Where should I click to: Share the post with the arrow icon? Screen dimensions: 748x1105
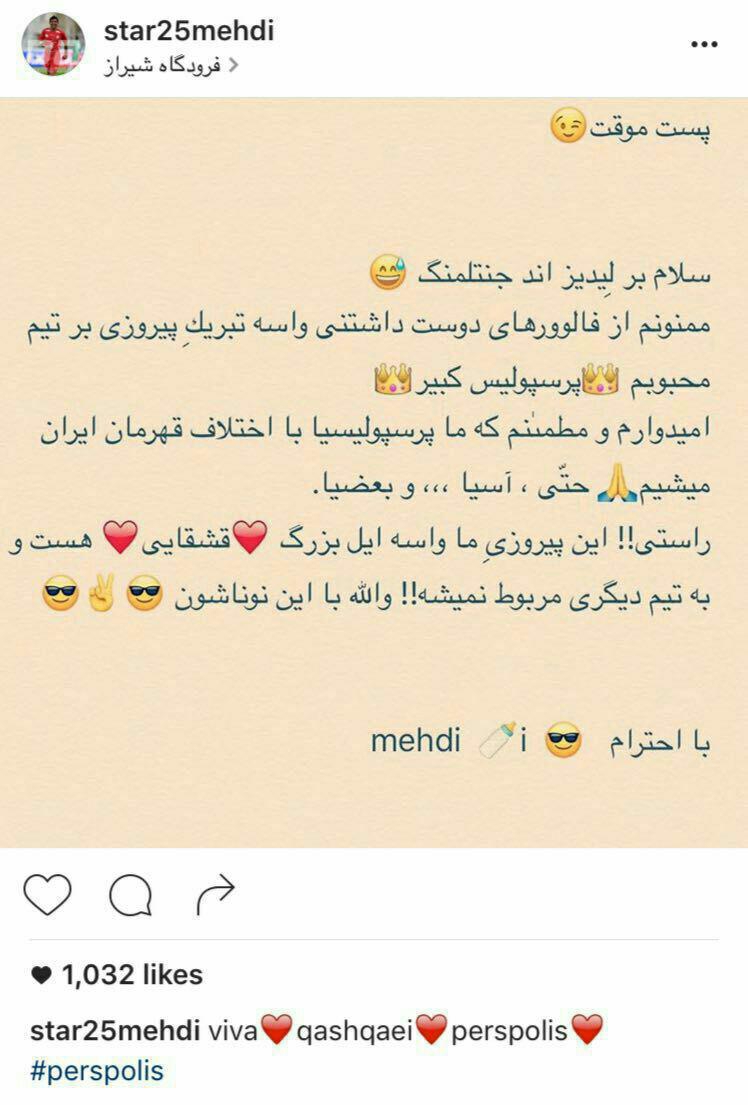[x=214, y=894]
